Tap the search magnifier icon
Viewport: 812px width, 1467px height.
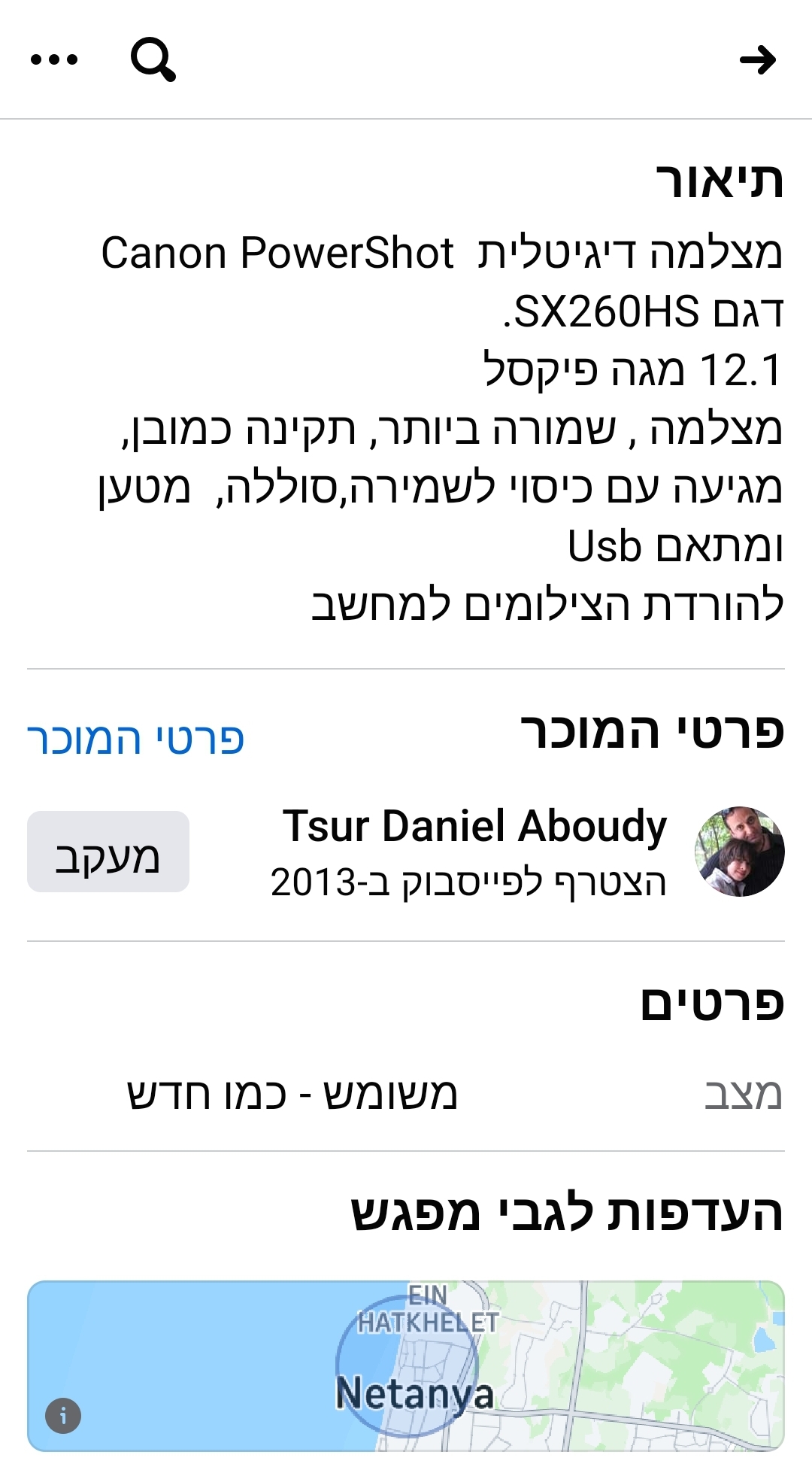[x=153, y=59]
